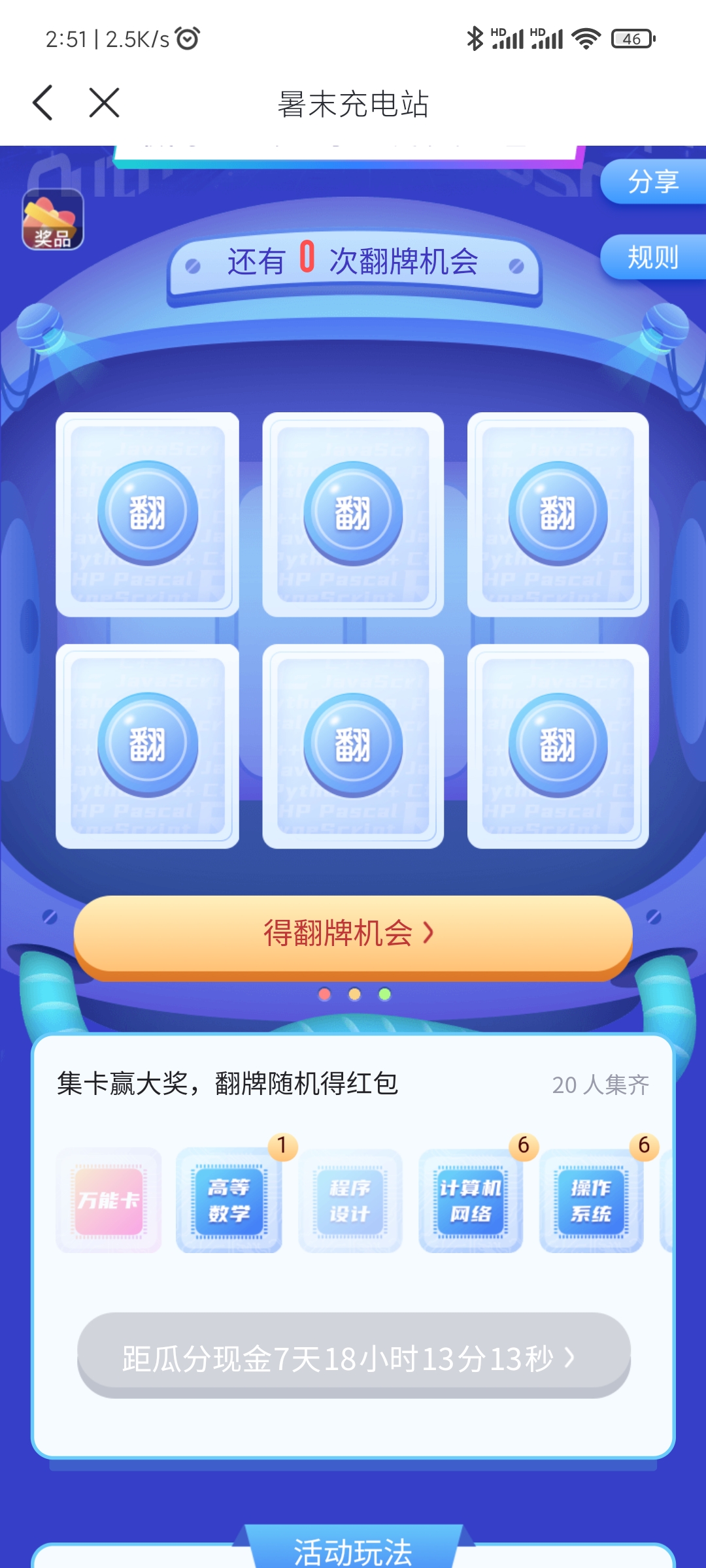Open the 程序设计 card
This screenshot has height=1568, width=706.
coord(350,1201)
